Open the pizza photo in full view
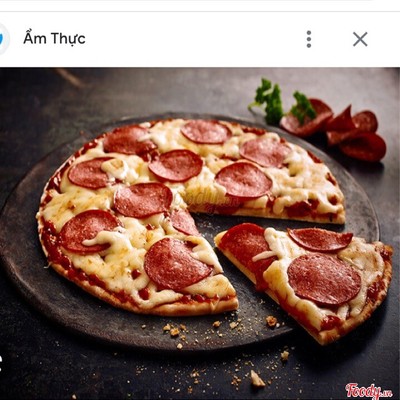Screen dimensions: 400x400 200,234
